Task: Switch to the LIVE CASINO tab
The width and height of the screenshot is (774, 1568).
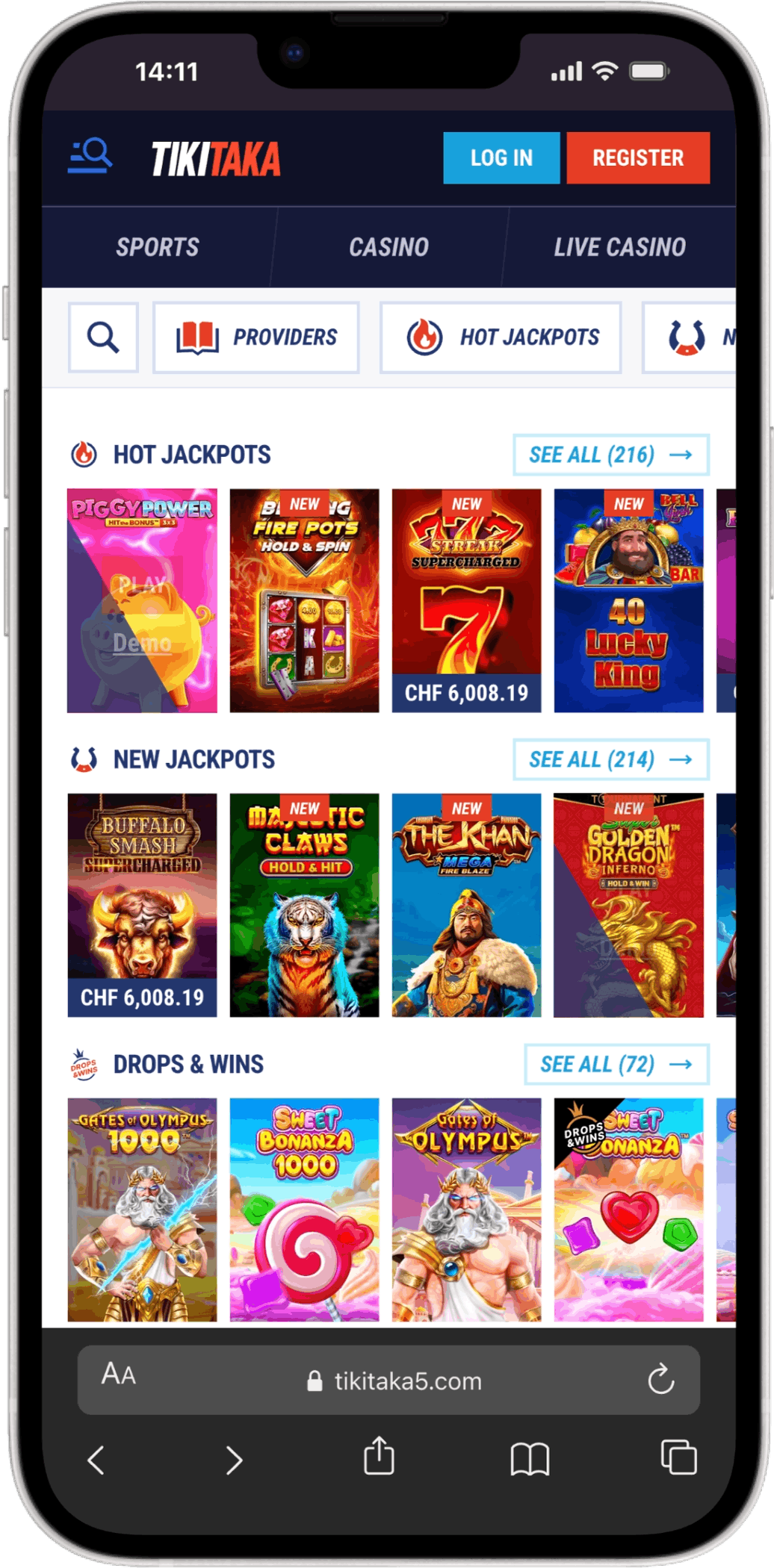Action: tap(619, 247)
